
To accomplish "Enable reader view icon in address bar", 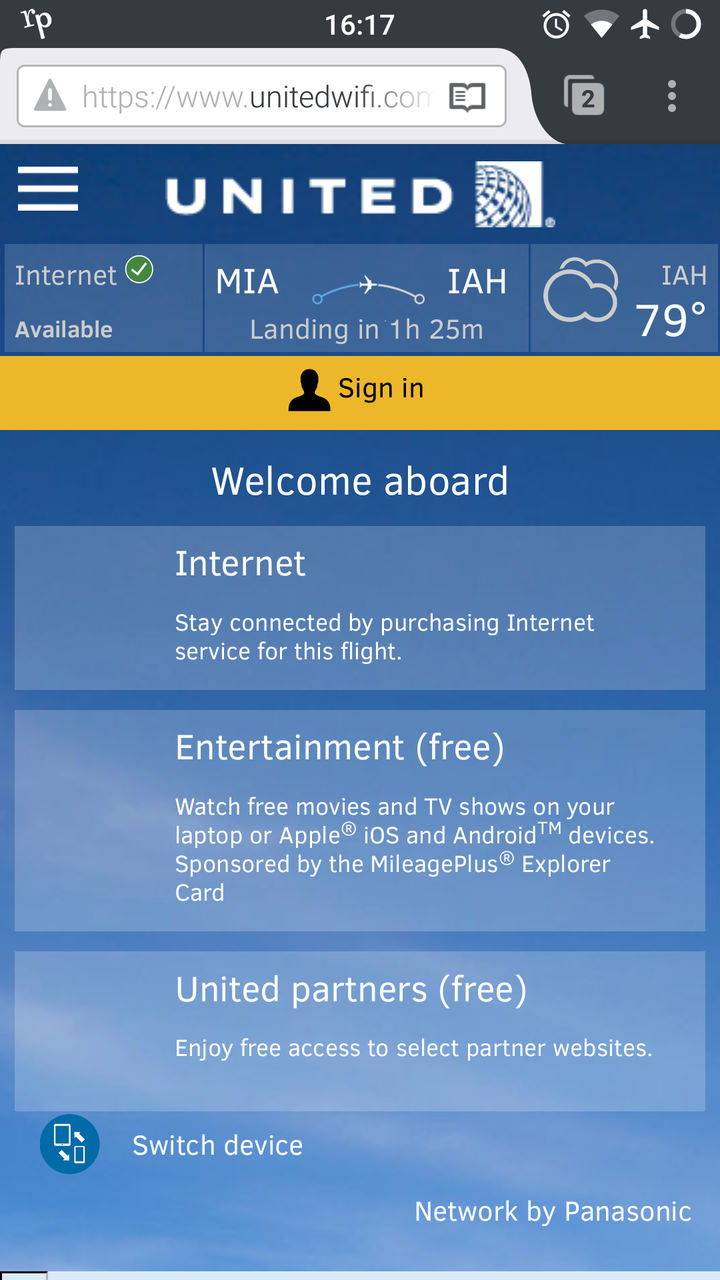I will pyautogui.click(x=467, y=97).
